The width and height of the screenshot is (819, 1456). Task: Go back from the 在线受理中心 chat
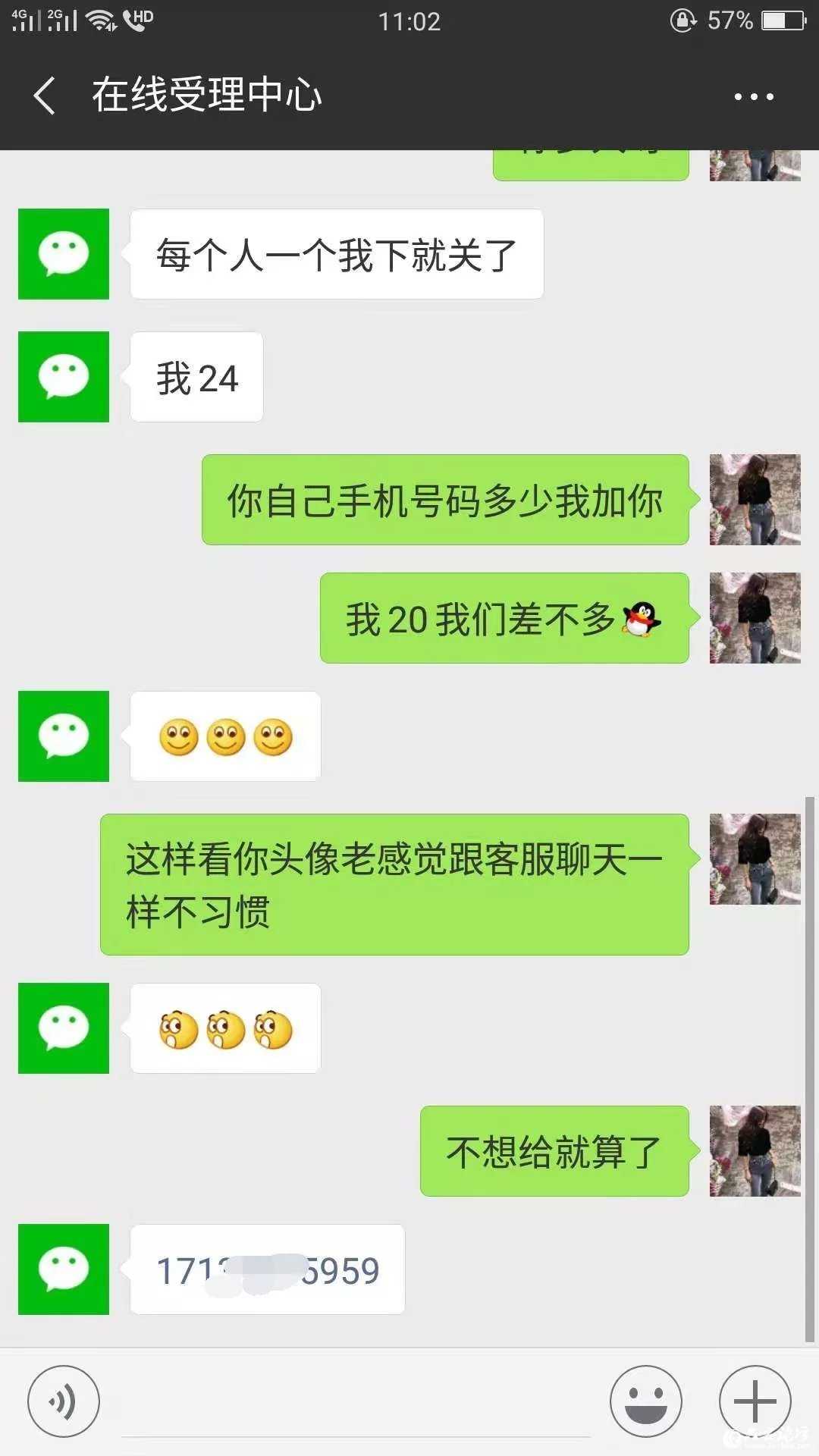[x=45, y=96]
